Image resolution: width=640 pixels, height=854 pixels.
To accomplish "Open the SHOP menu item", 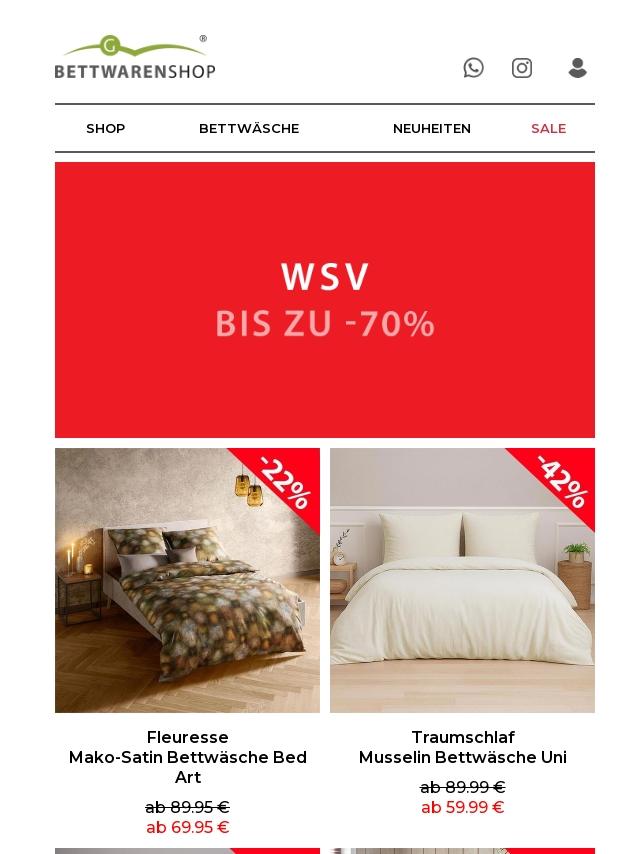I will point(105,128).
